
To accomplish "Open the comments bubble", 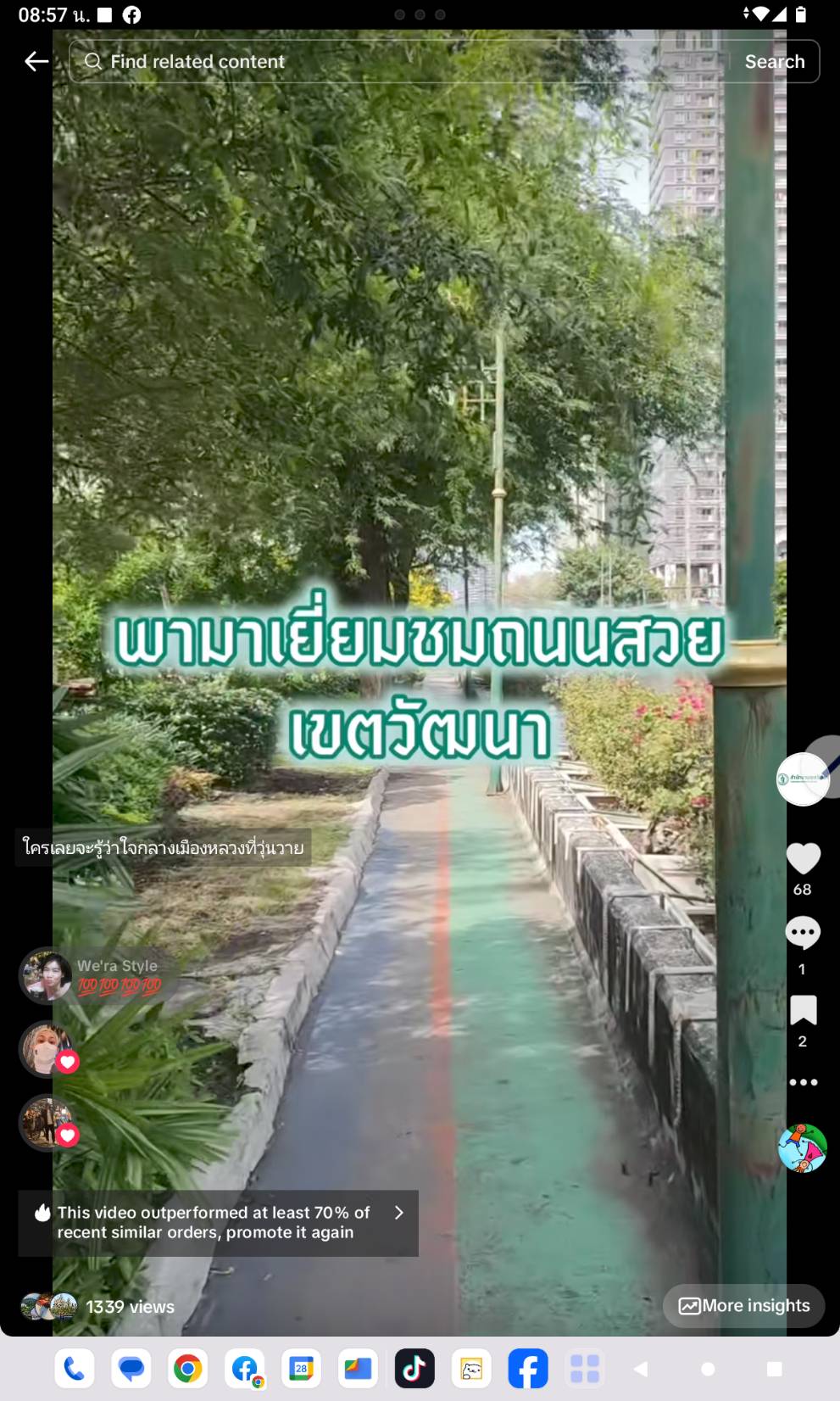I will pos(803,933).
